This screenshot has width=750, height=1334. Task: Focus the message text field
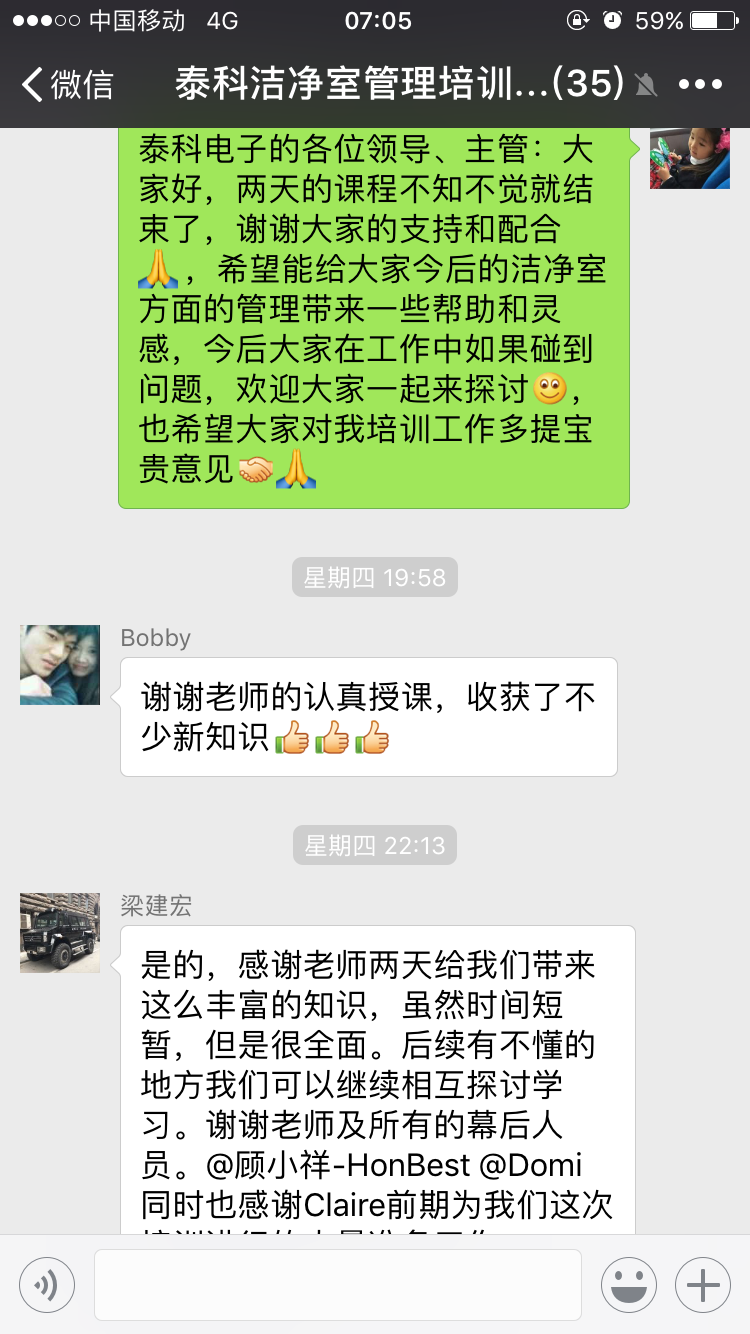click(x=338, y=1285)
